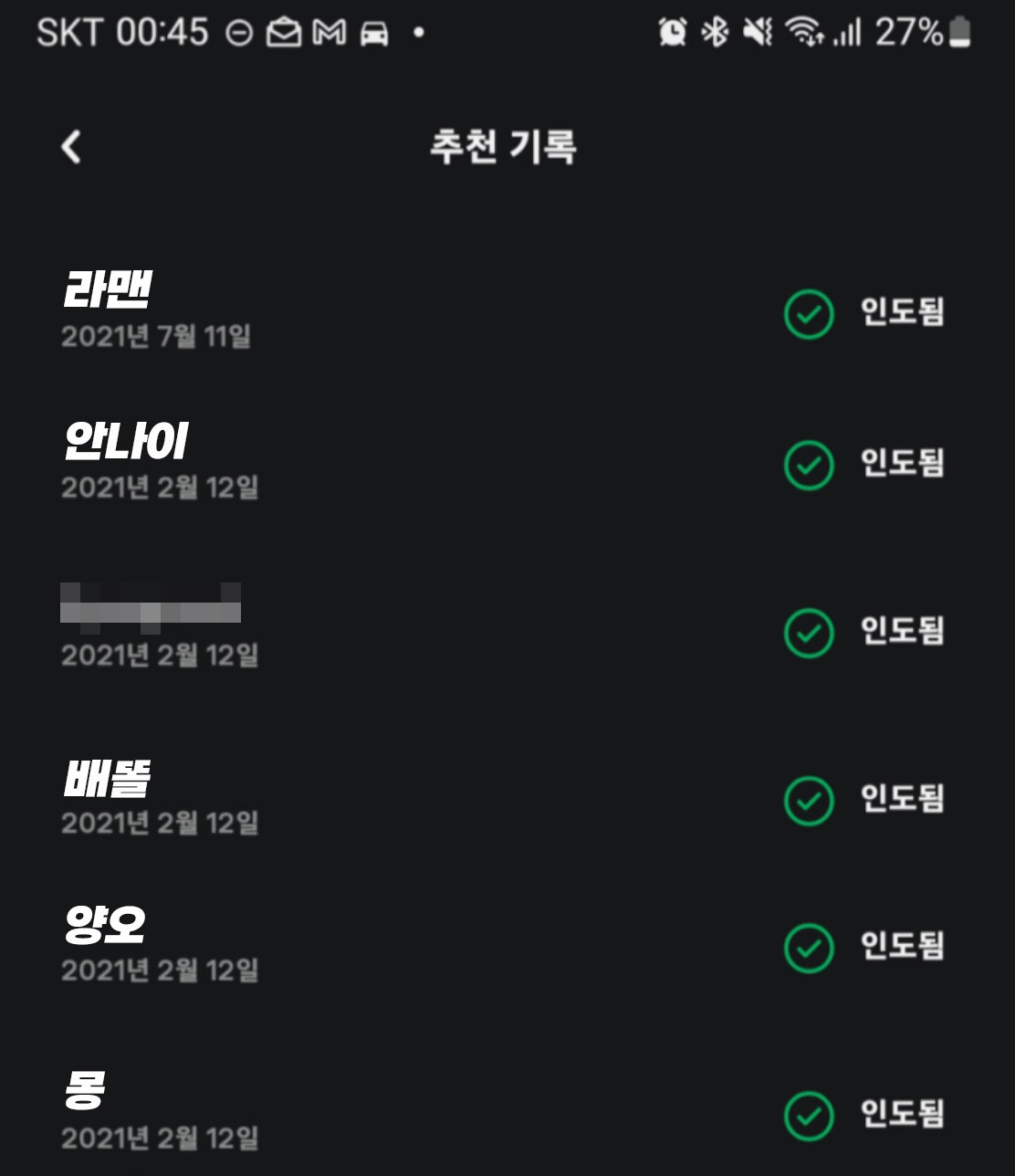Tap the back arrow to leave 추천 기록
1015x1176 pixels.
[71, 146]
